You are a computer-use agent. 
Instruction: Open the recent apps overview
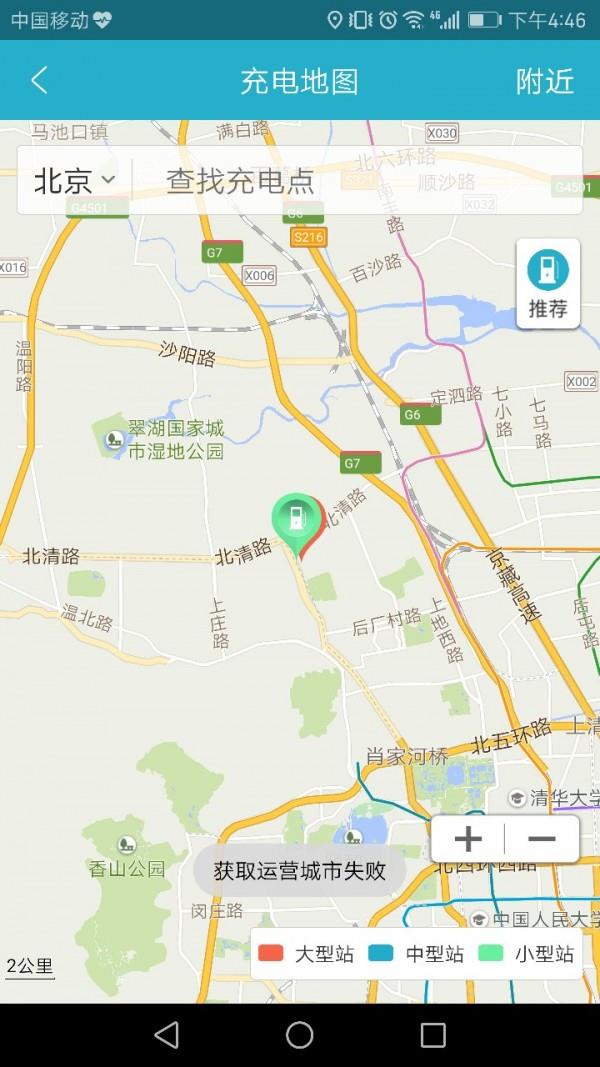point(433,1035)
